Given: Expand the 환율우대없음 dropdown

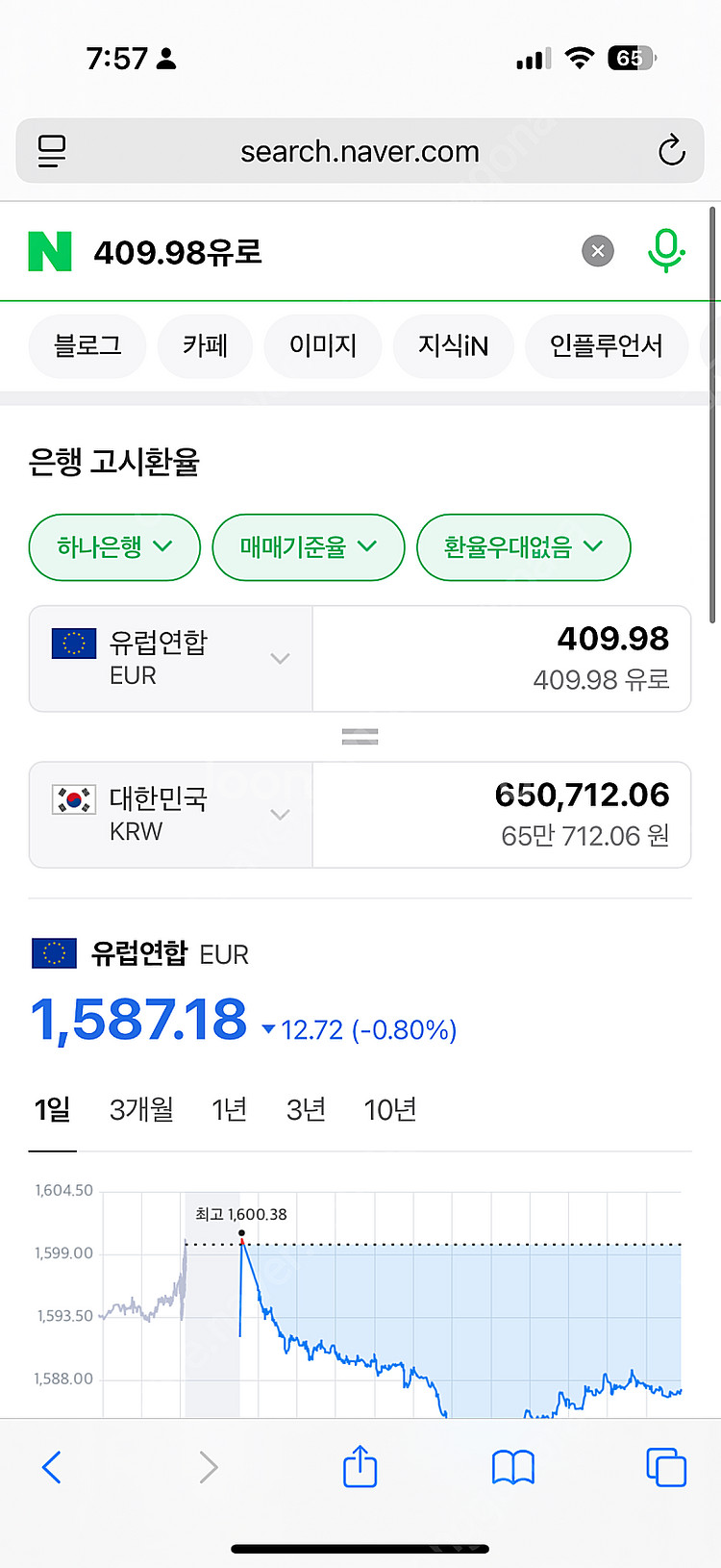Looking at the screenshot, I should click(x=523, y=547).
